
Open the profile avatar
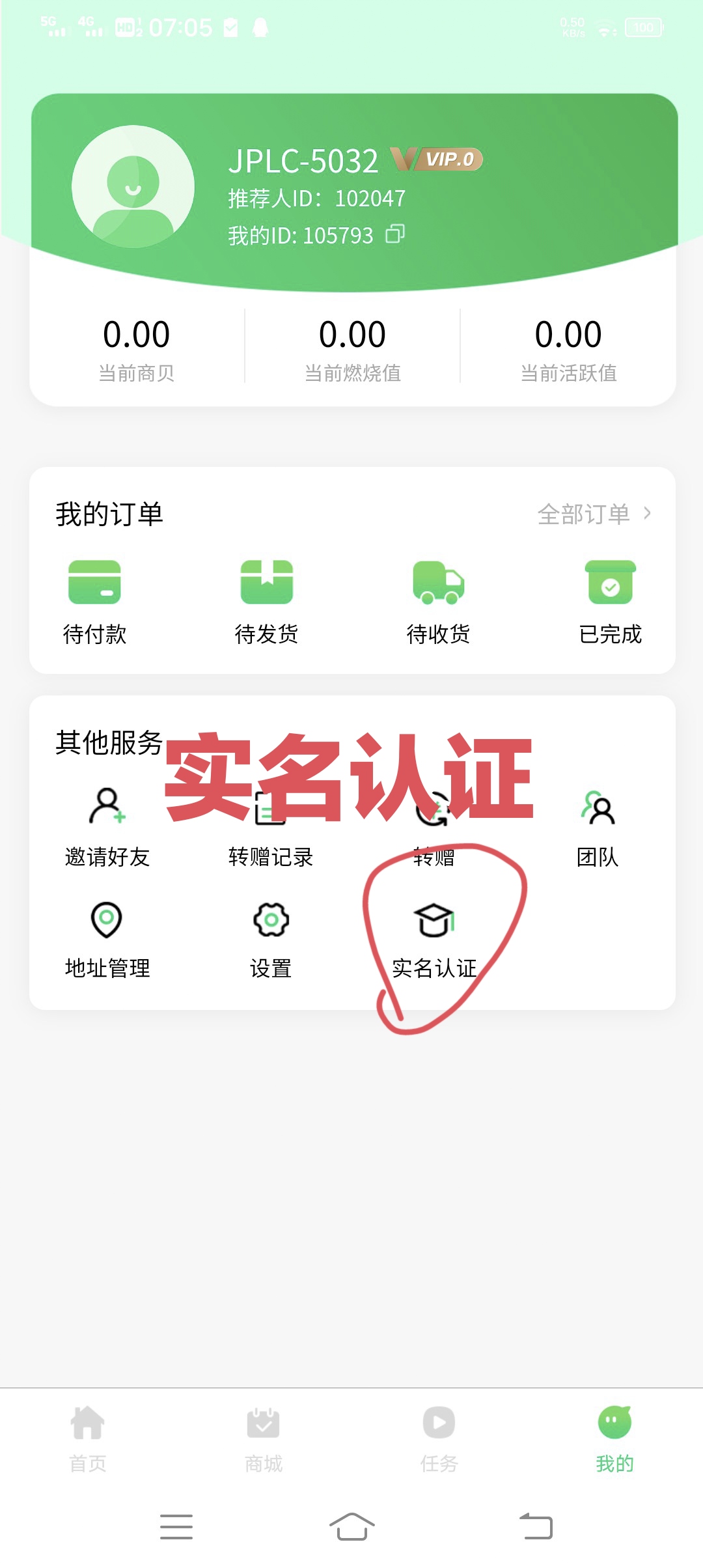click(133, 186)
